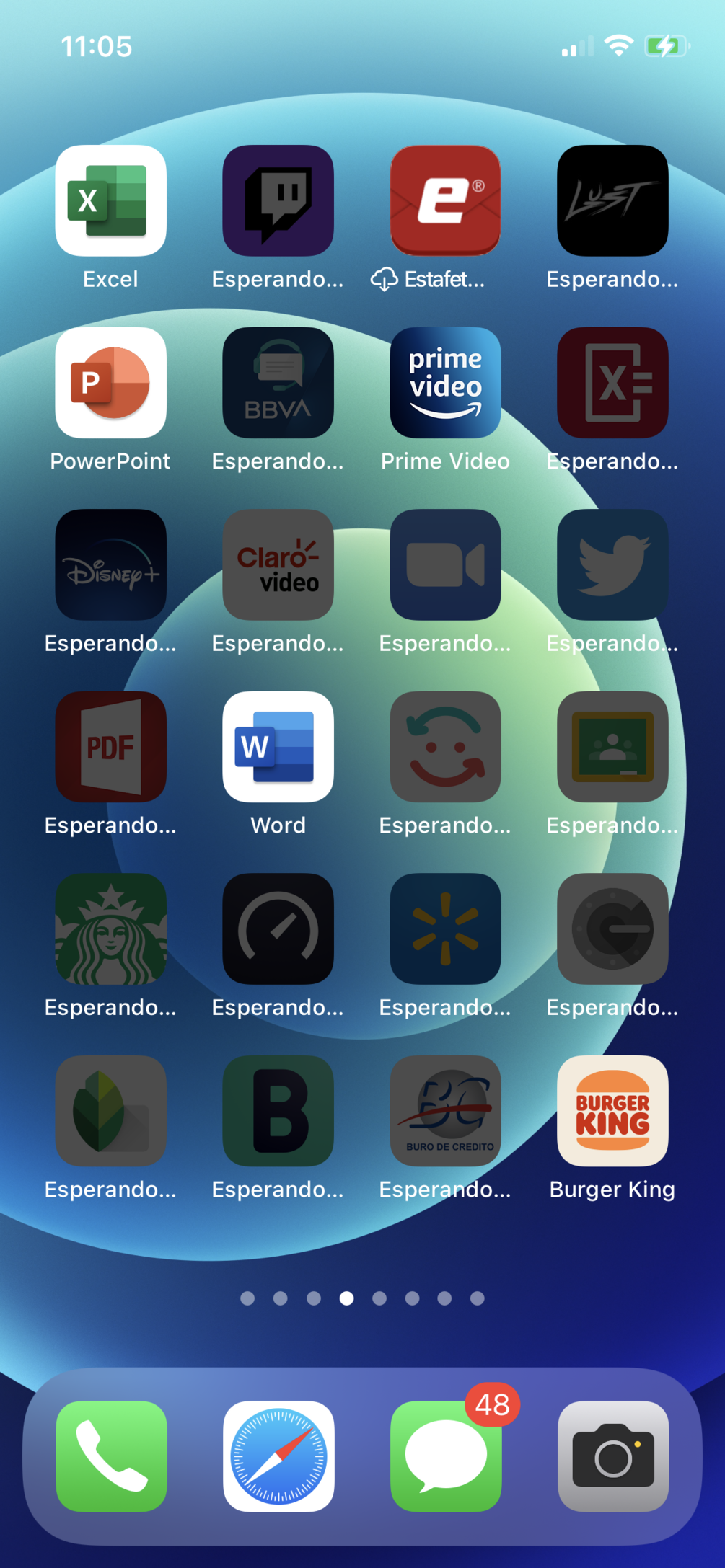Open the Camera from the dock
Screen dimensions: 725x1568
(612, 1456)
